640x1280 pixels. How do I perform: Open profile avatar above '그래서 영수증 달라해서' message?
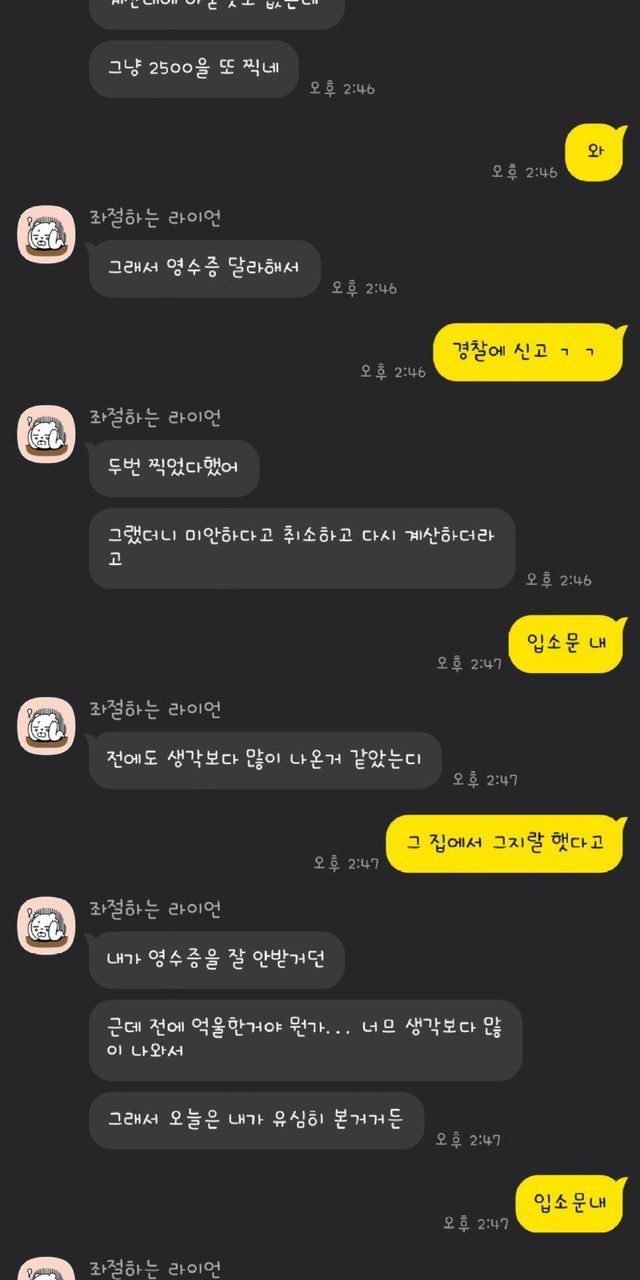click(x=46, y=235)
